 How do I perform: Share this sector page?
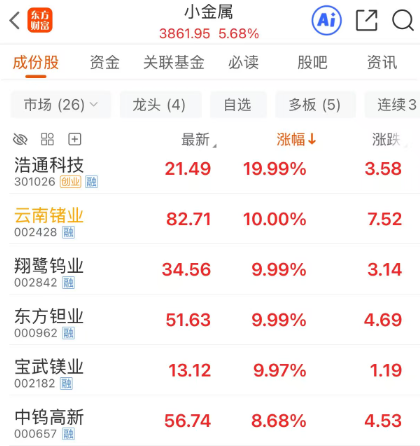pyautogui.click(x=367, y=21)
